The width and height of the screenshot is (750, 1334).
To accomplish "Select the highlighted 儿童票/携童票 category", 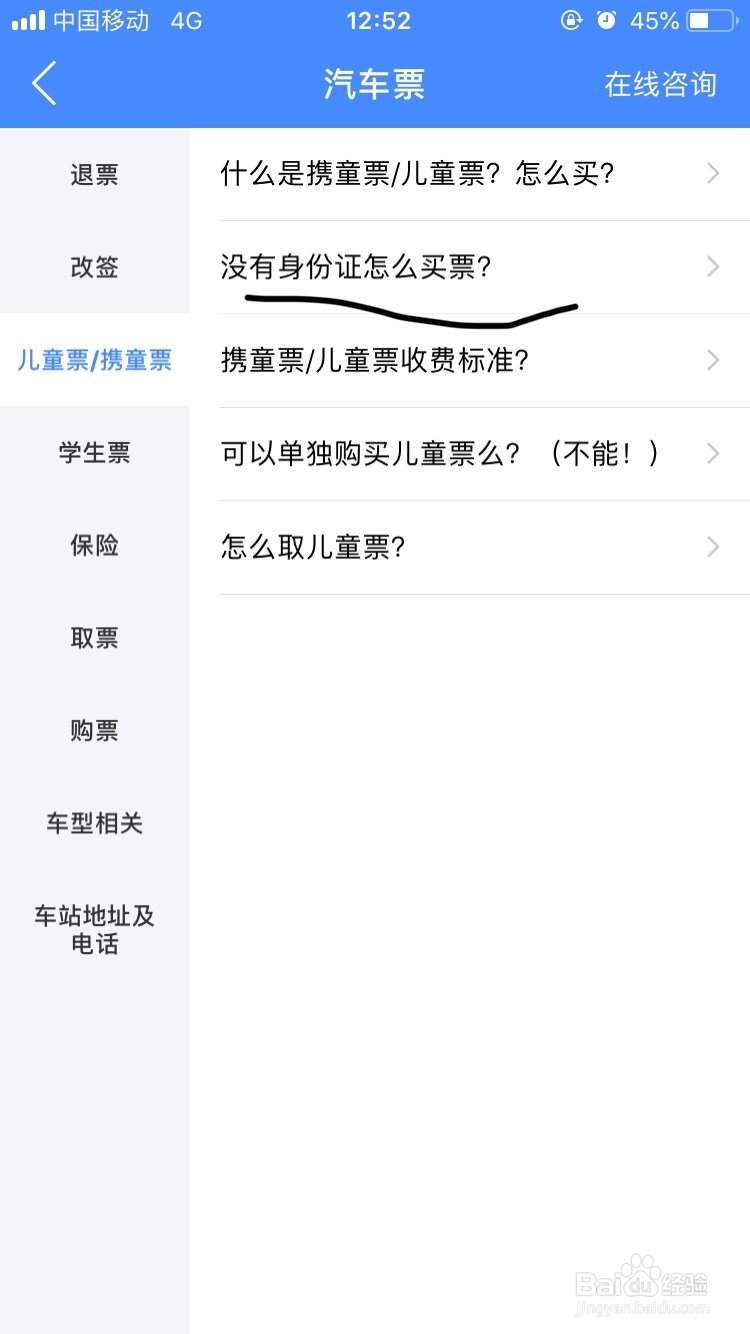I will click(94, 360).
